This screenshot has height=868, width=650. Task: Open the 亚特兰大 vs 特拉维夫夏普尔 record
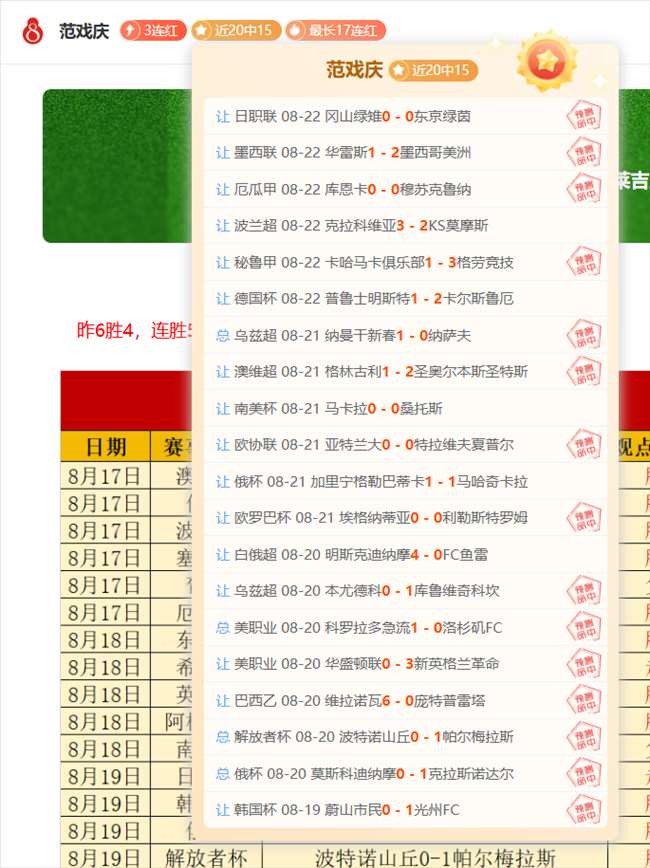(x=405, y=445)
